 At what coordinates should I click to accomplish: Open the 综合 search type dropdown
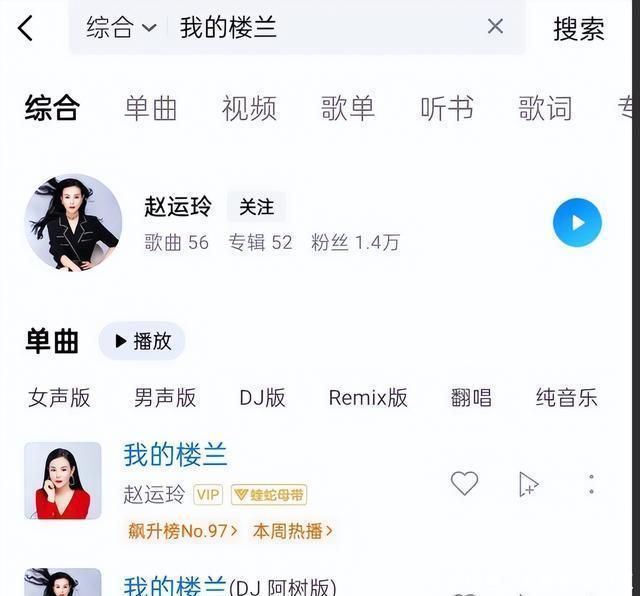[120, 28]
